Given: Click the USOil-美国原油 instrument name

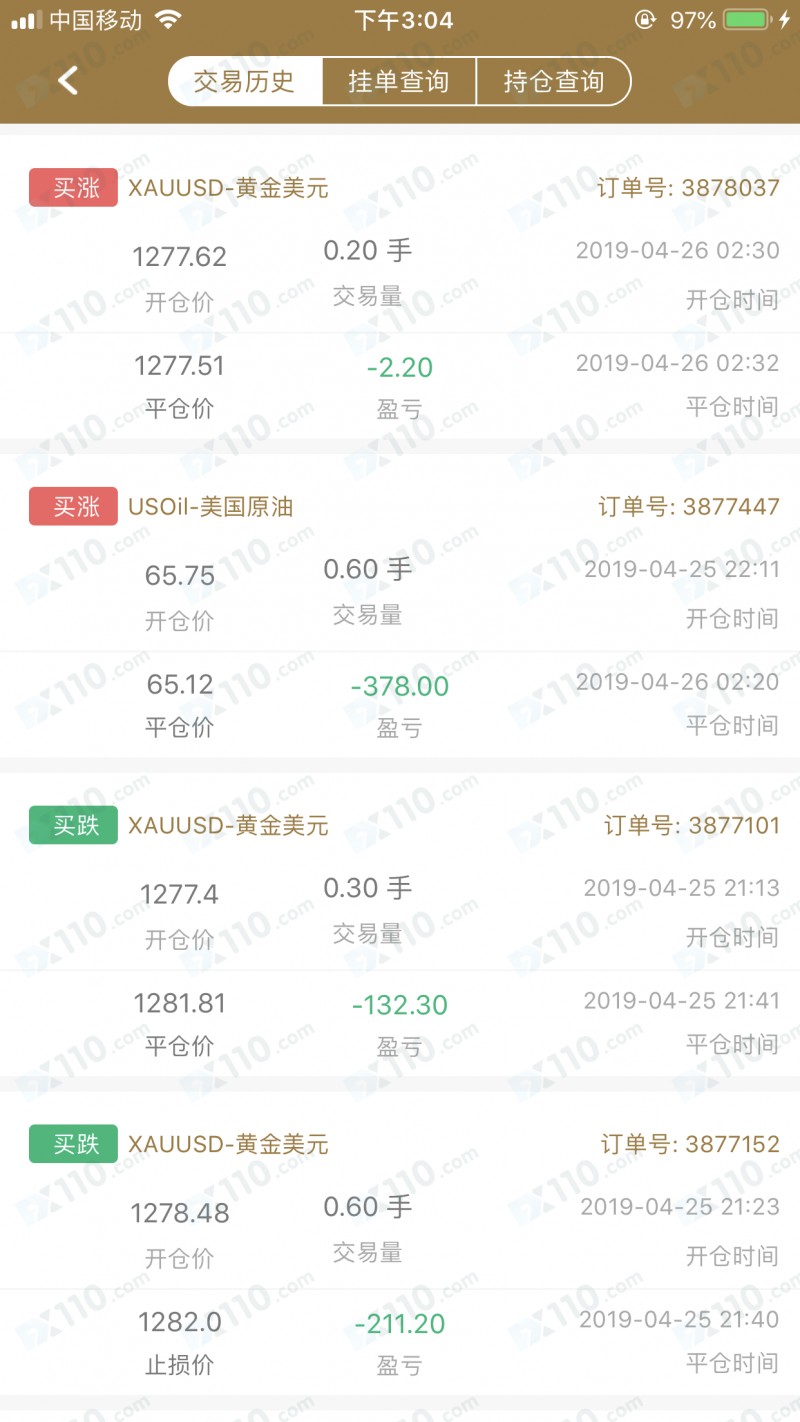Looking at the screenshot, I should (x=214, y=506).
